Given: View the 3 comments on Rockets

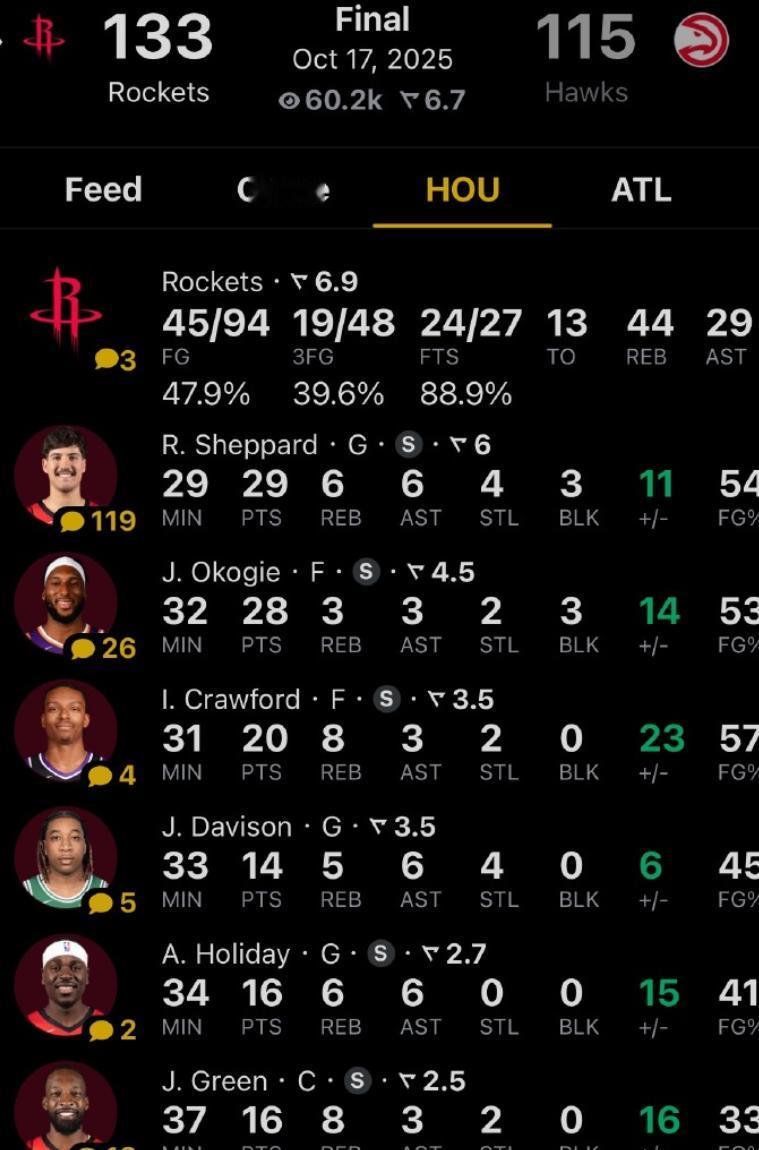Looking at the screenshot, I should (x=115, y=360).
